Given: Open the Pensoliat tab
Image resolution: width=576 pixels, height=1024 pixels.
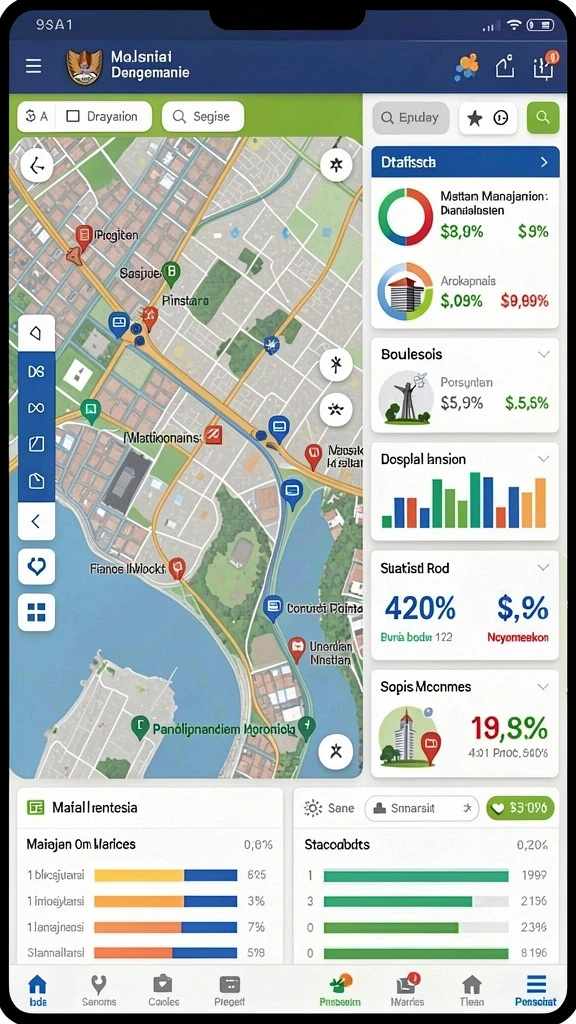Looking at the screenshot, I should [536, 991].
